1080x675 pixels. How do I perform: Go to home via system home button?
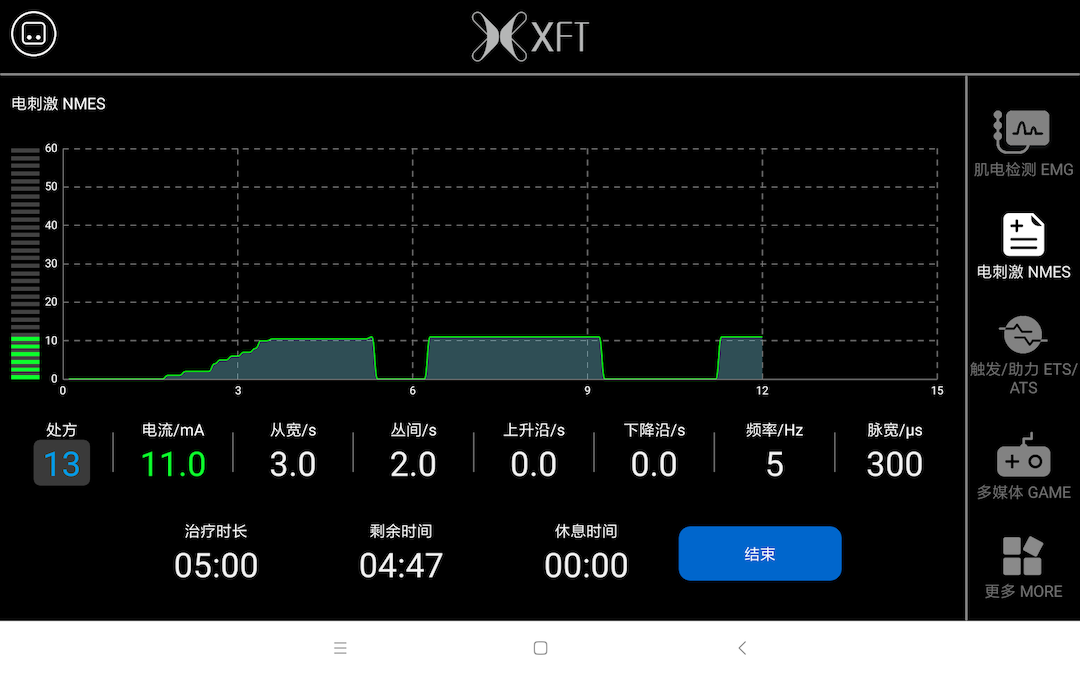point(540,648)
